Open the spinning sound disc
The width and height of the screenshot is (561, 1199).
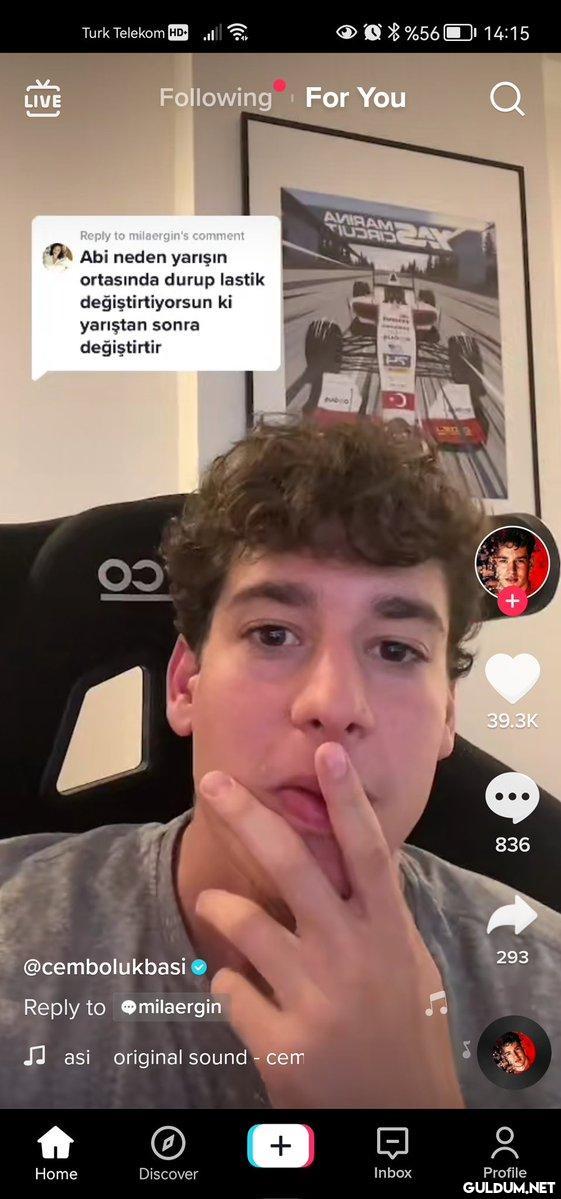point(514,1053)
